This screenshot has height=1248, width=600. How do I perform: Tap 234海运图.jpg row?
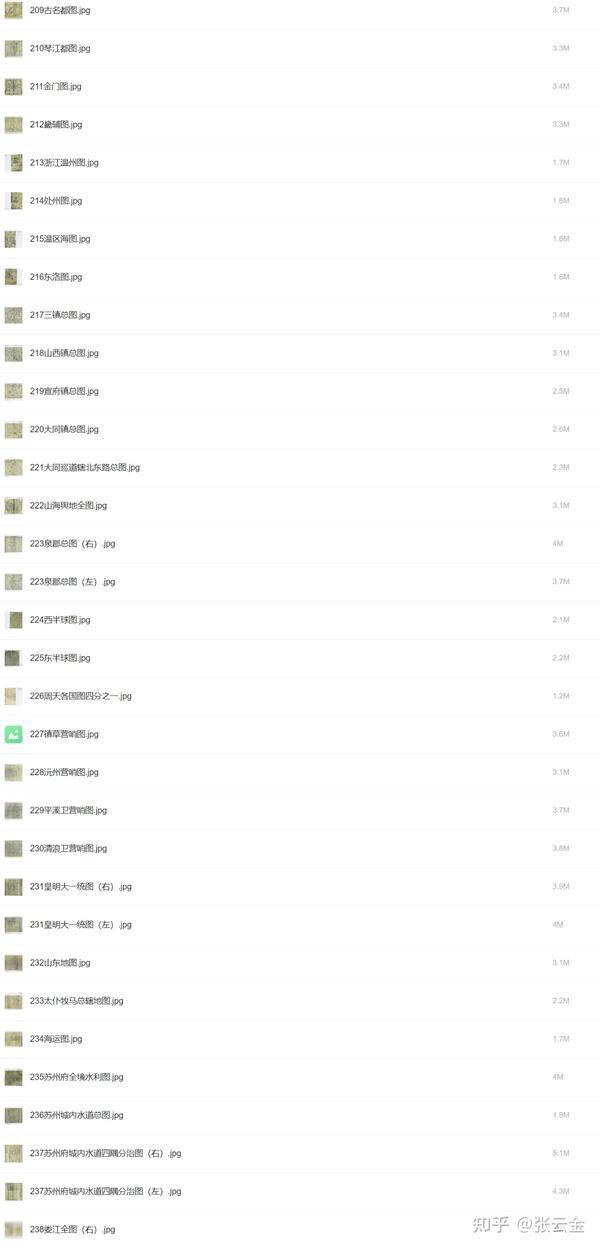(56, 1039)
